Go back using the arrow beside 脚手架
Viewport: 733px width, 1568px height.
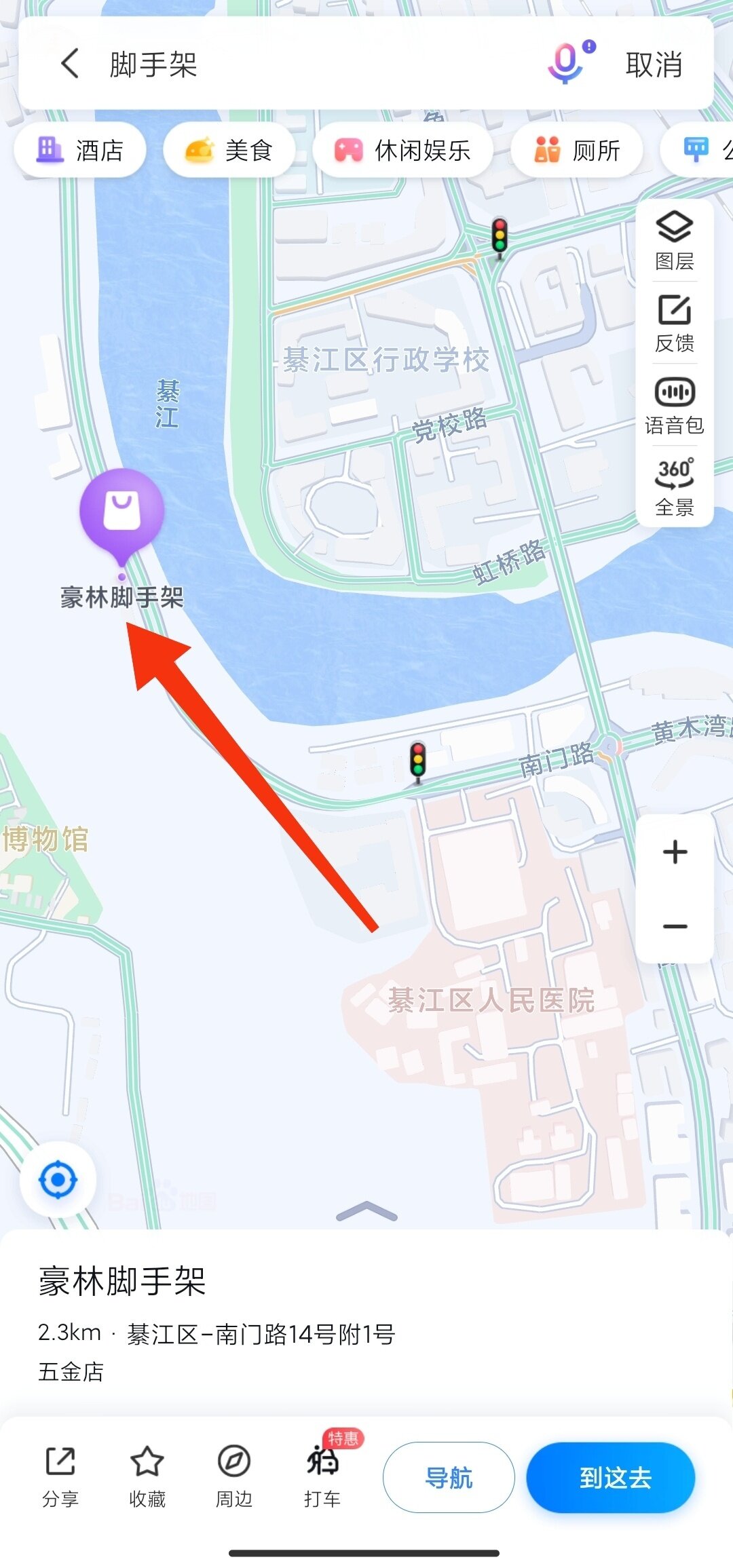click(x=70, y=64)
